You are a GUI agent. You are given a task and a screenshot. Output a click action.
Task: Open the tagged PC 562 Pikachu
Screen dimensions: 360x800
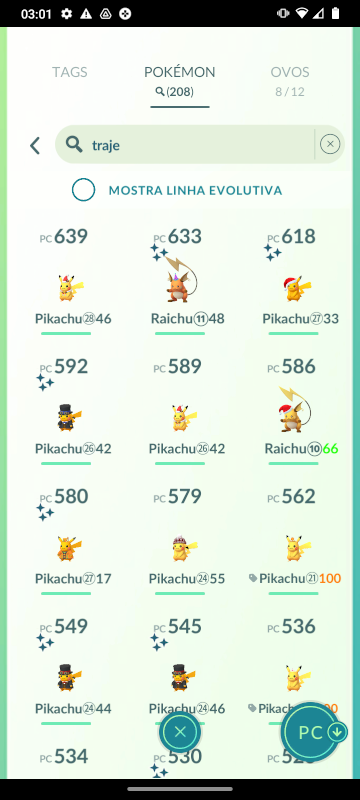point(294,542)
